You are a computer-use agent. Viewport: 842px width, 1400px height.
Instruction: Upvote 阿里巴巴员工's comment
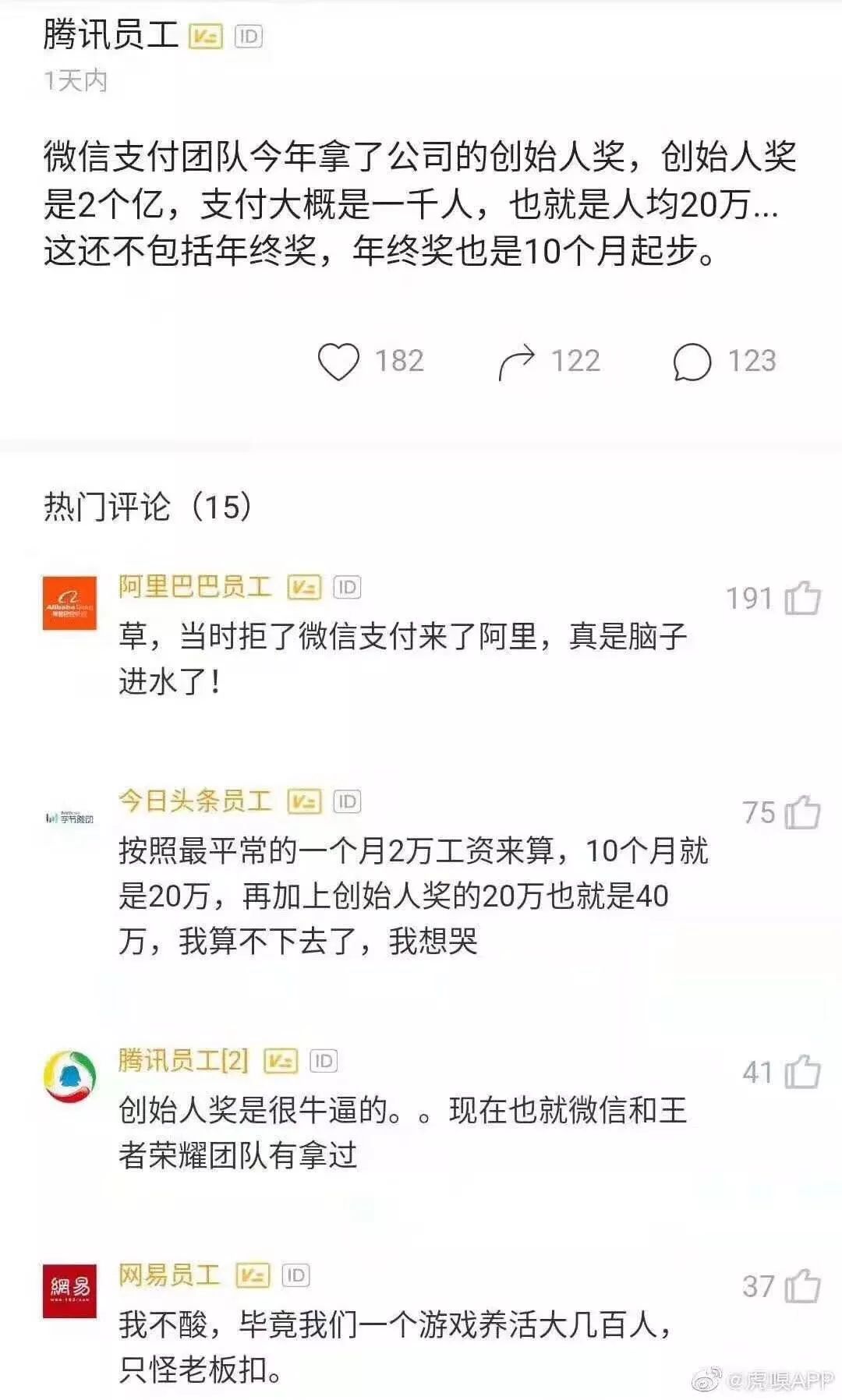(x=802, y=599)
